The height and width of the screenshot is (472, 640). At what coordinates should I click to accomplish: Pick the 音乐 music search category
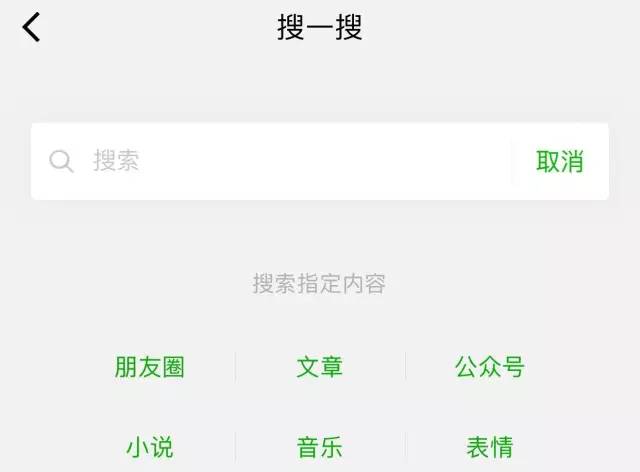pos(320,447)
